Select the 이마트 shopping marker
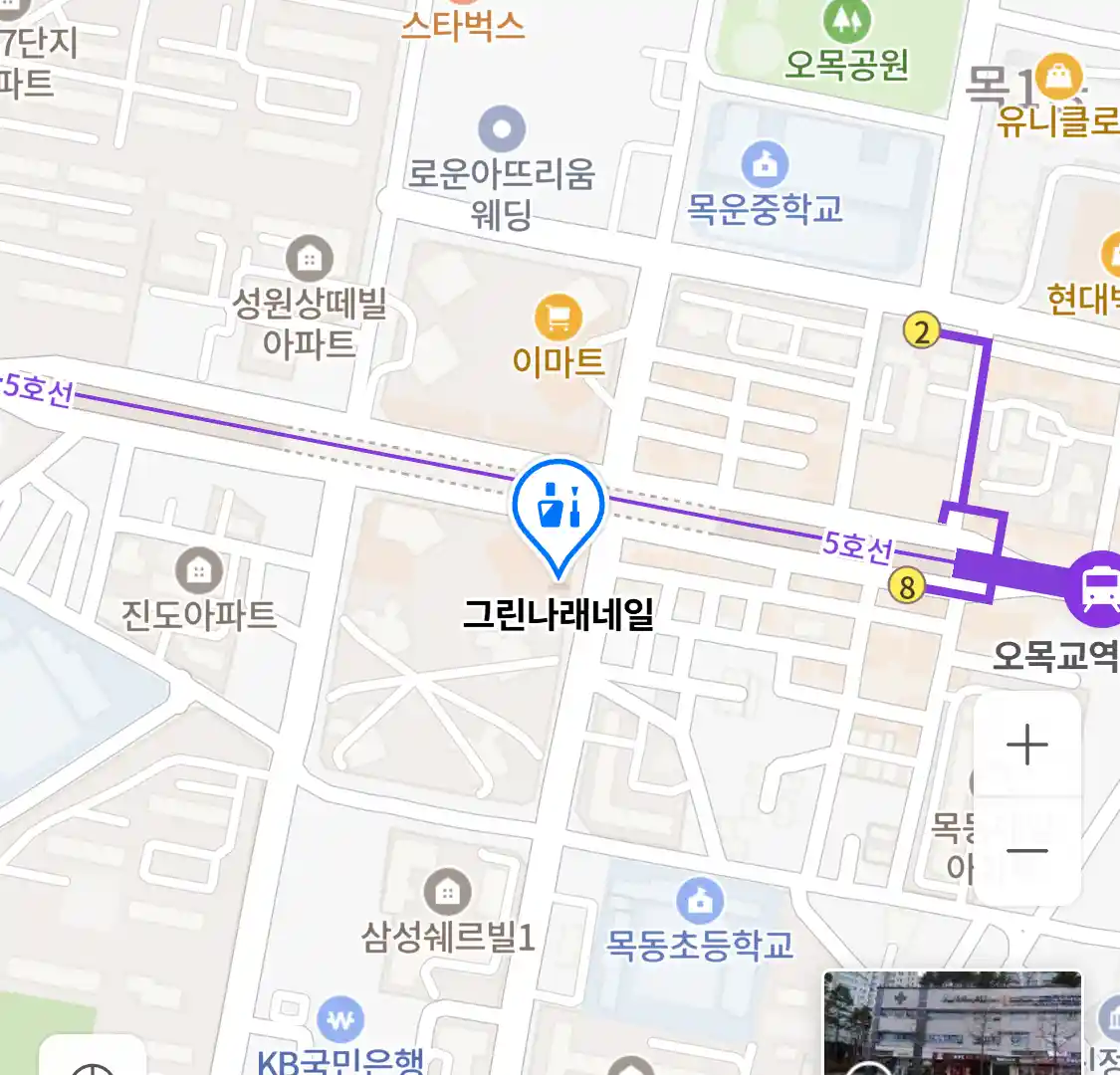This screenshot has height=1075, width=1120. point(559,320)
